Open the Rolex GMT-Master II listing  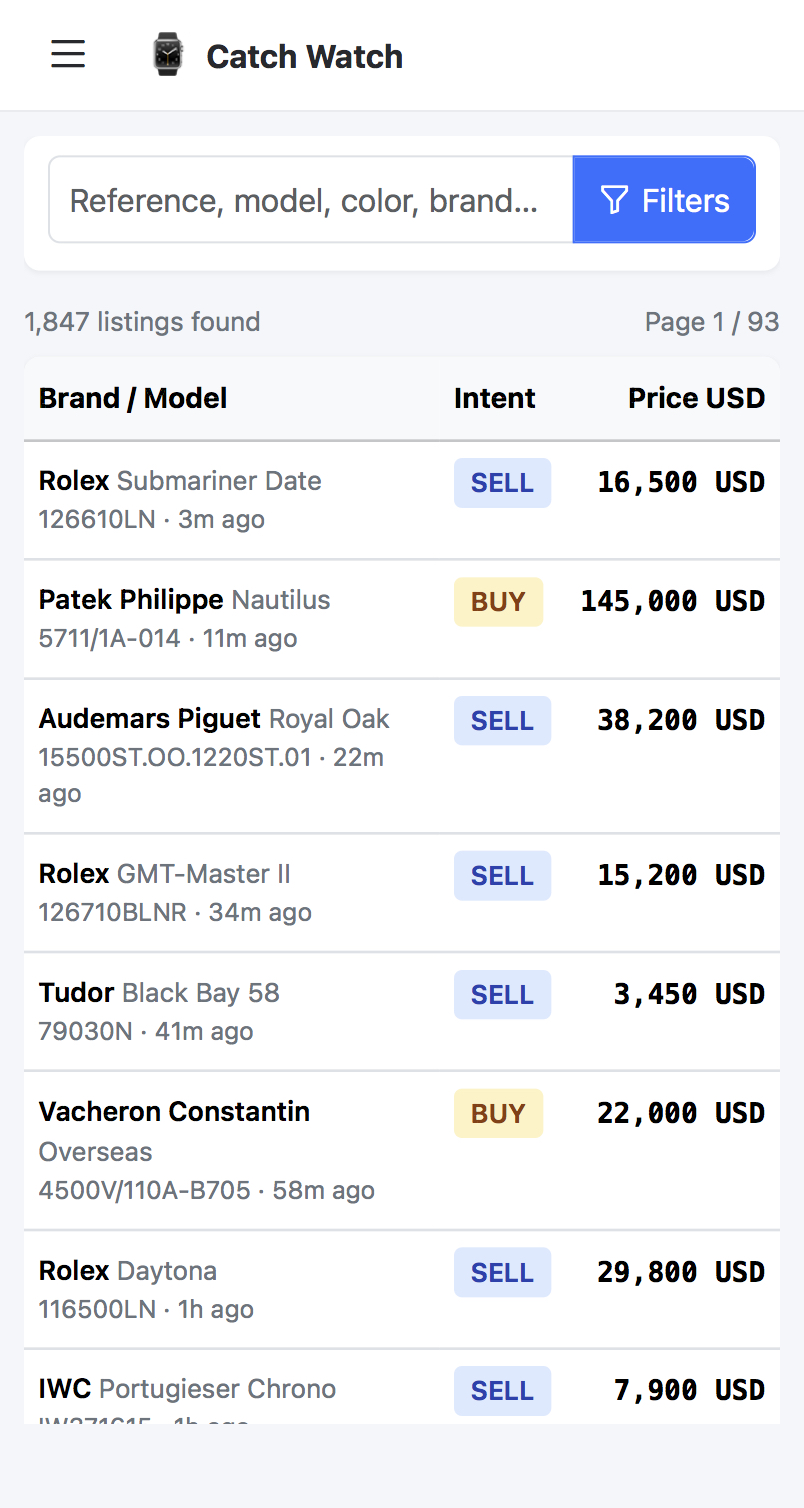(x=163, y=873)
